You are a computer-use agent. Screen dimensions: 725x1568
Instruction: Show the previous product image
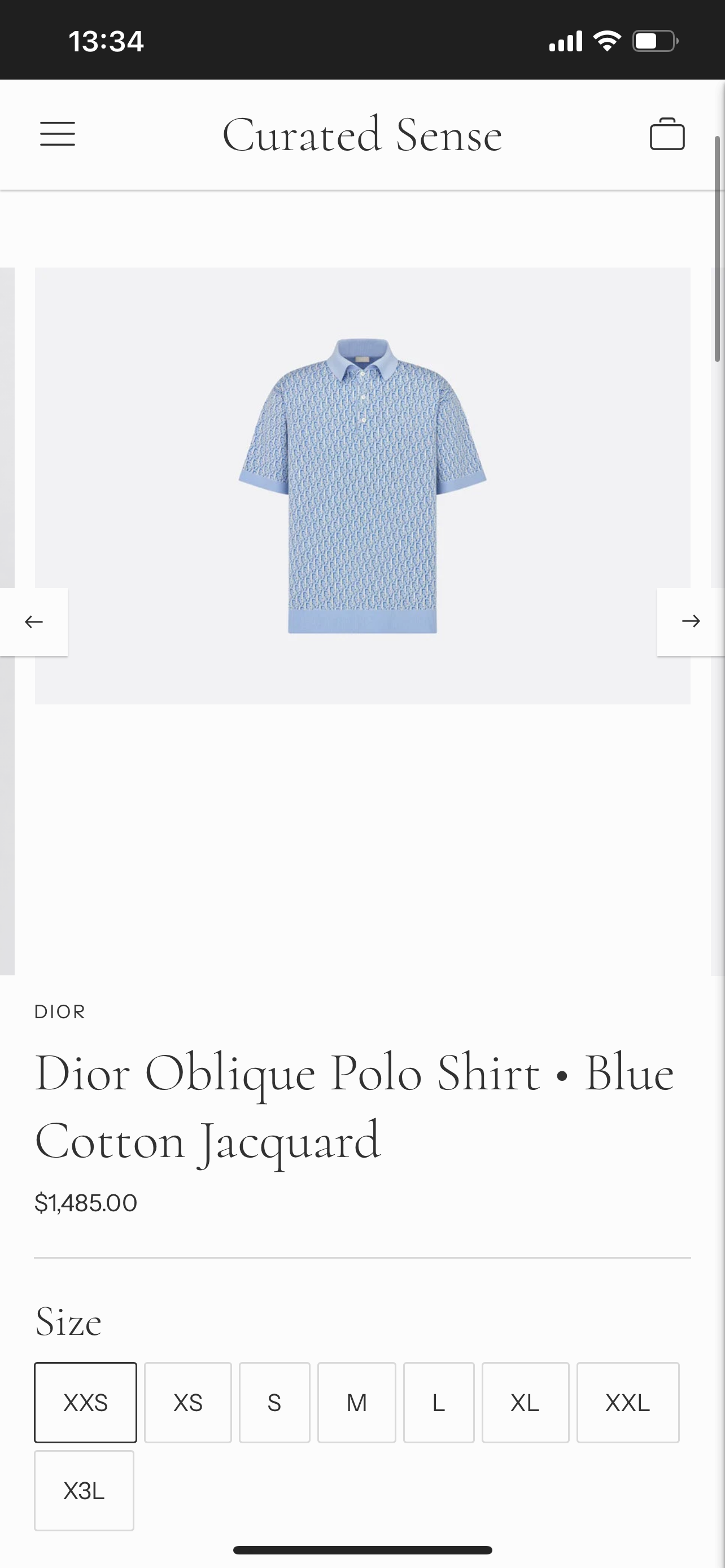point(33,621)
